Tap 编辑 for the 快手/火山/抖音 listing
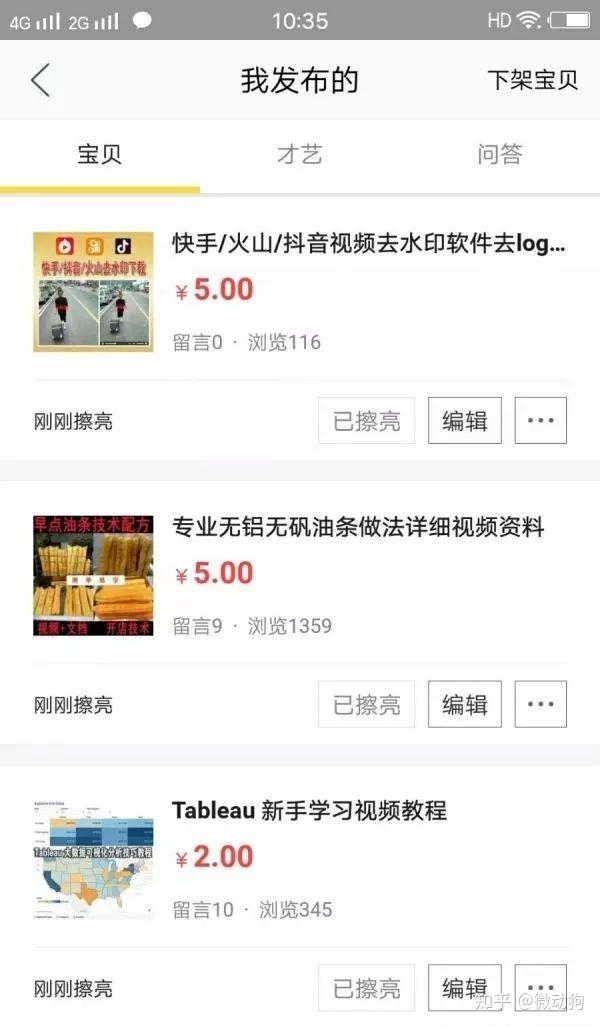Screen dimensions: 600x1027 [x=465, y=421]
